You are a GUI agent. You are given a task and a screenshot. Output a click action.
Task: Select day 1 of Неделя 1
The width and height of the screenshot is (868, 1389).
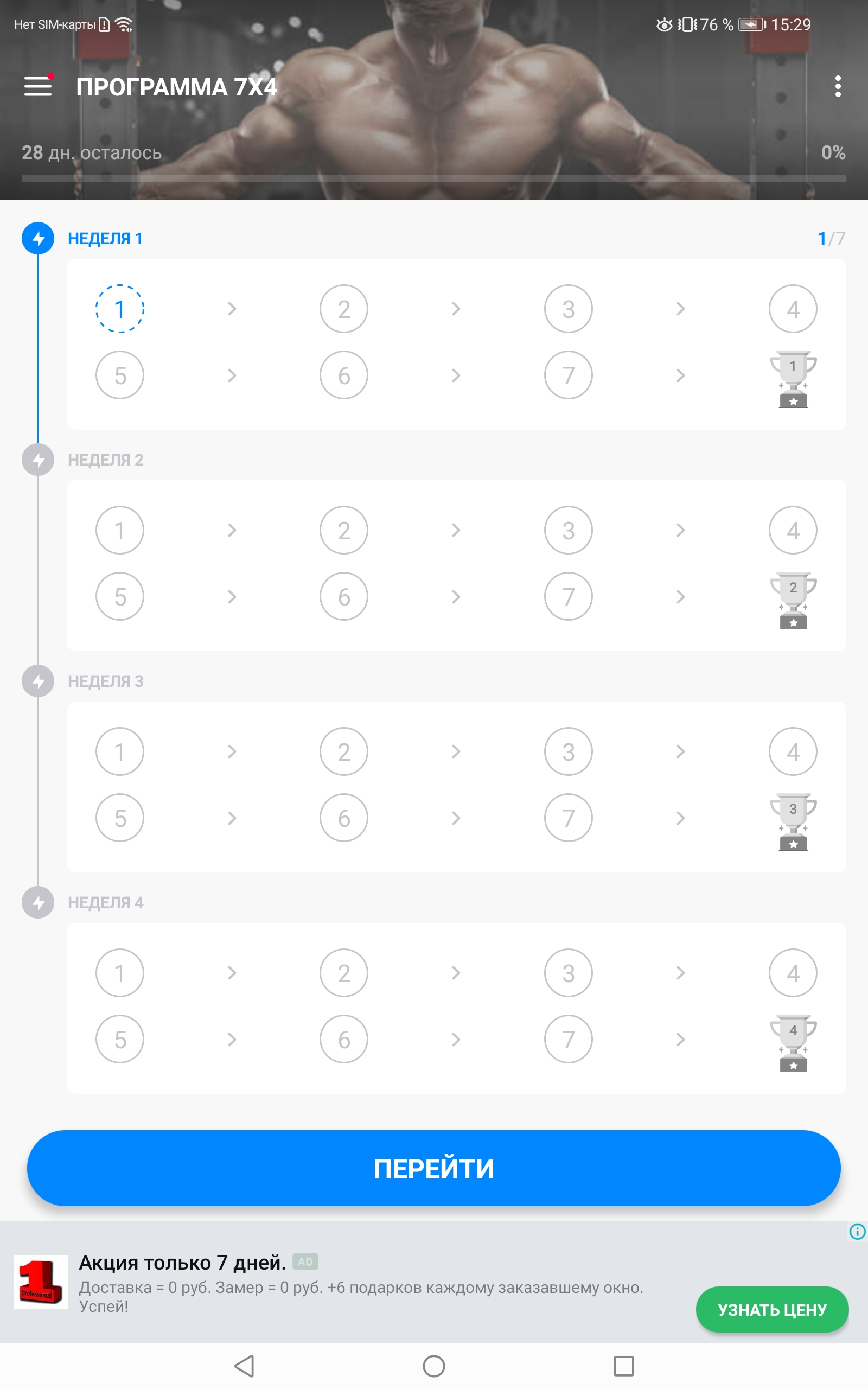tap(119, 309)
